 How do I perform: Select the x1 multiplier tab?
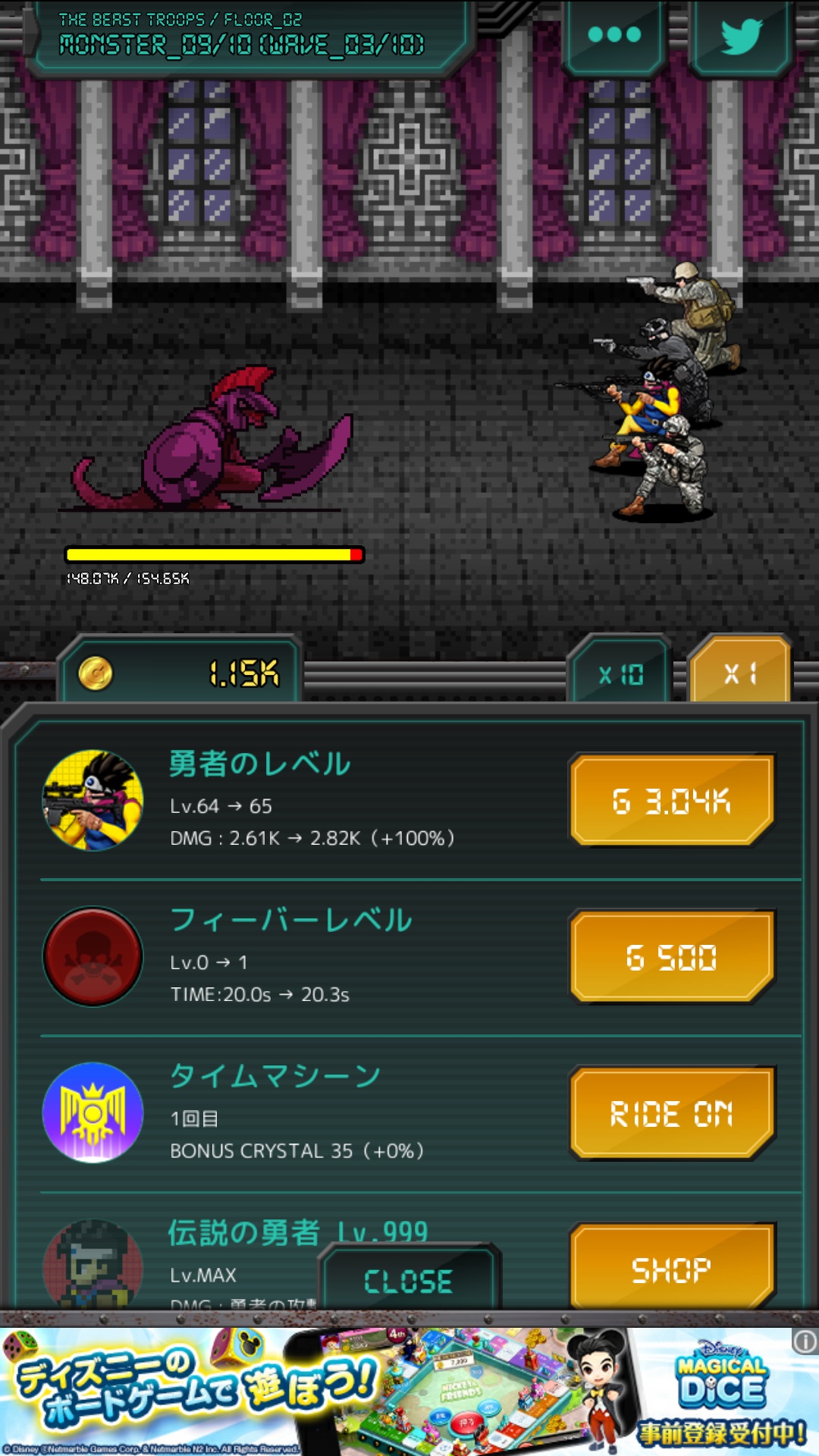pos(739,673)
